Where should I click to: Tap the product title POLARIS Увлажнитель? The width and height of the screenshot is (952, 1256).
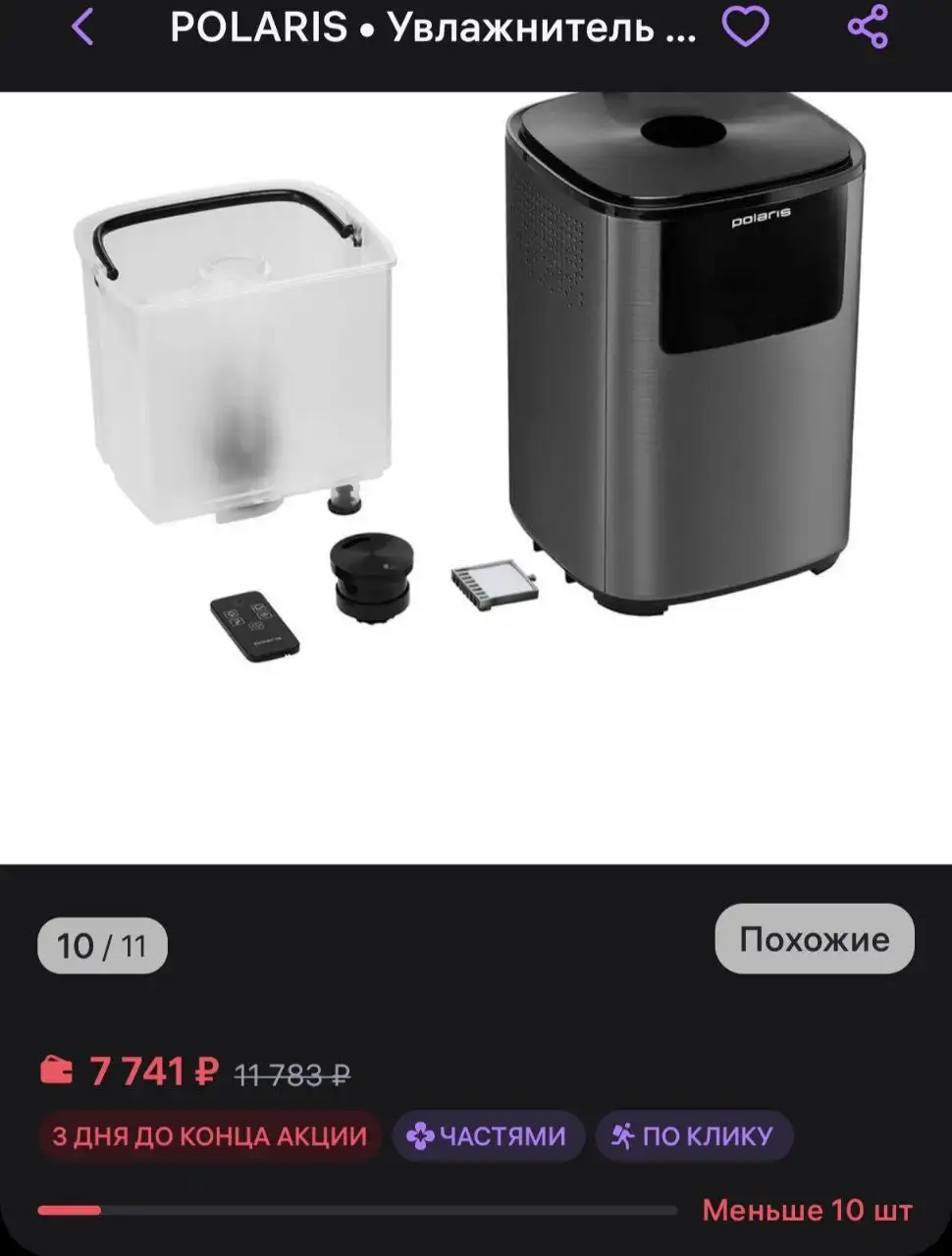pyautogui.click(x=432, y=28)
